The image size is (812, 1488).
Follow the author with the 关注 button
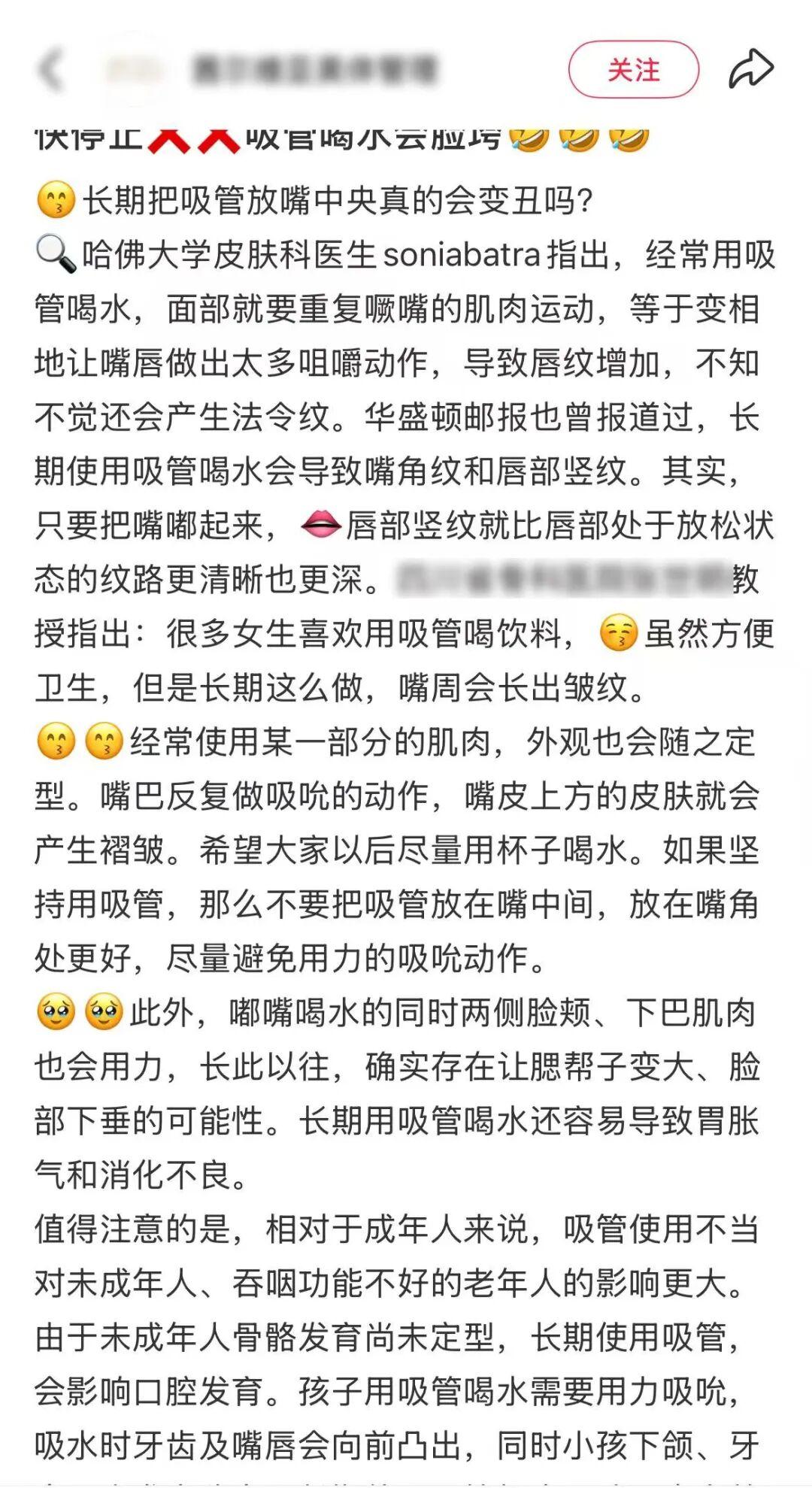coord(633,70)
